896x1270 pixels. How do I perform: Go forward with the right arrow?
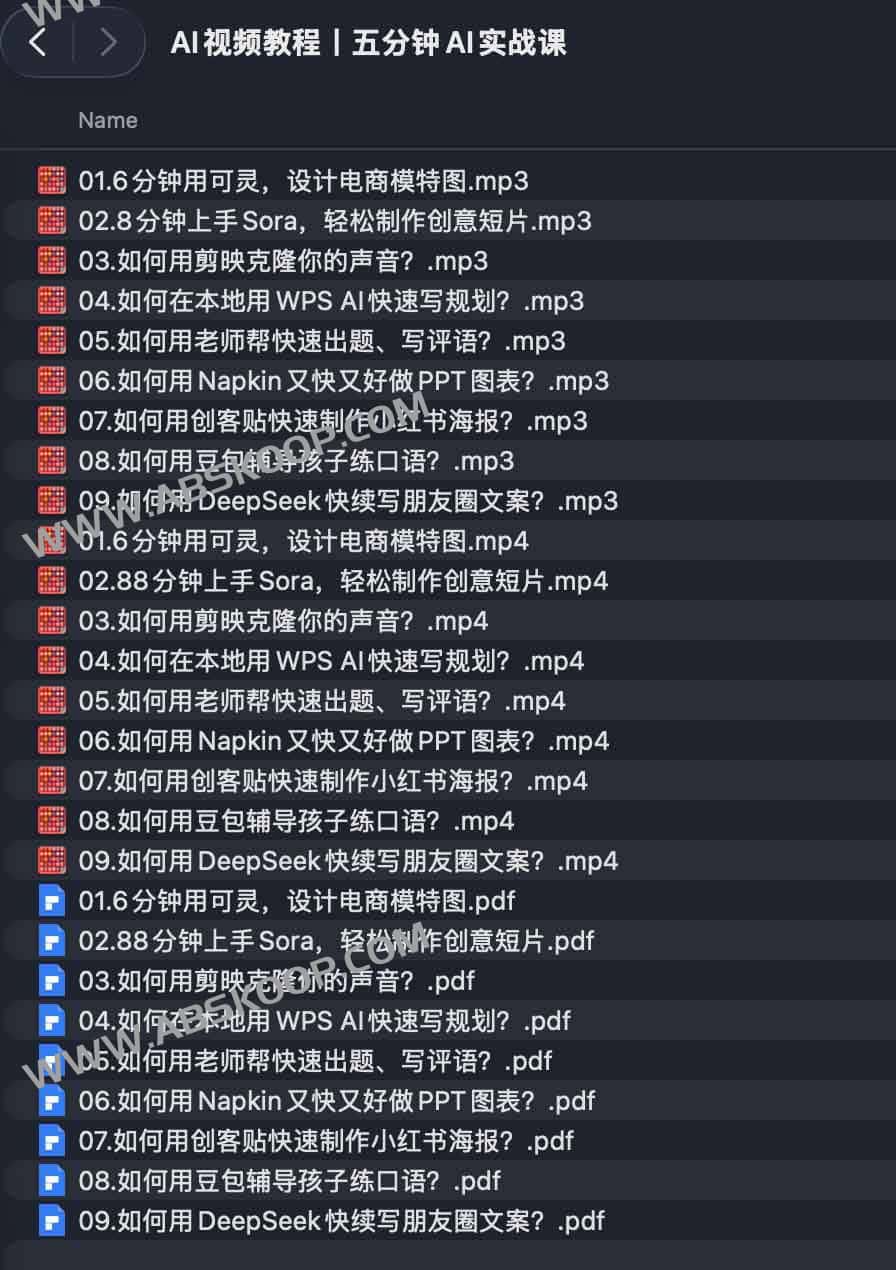108,42
